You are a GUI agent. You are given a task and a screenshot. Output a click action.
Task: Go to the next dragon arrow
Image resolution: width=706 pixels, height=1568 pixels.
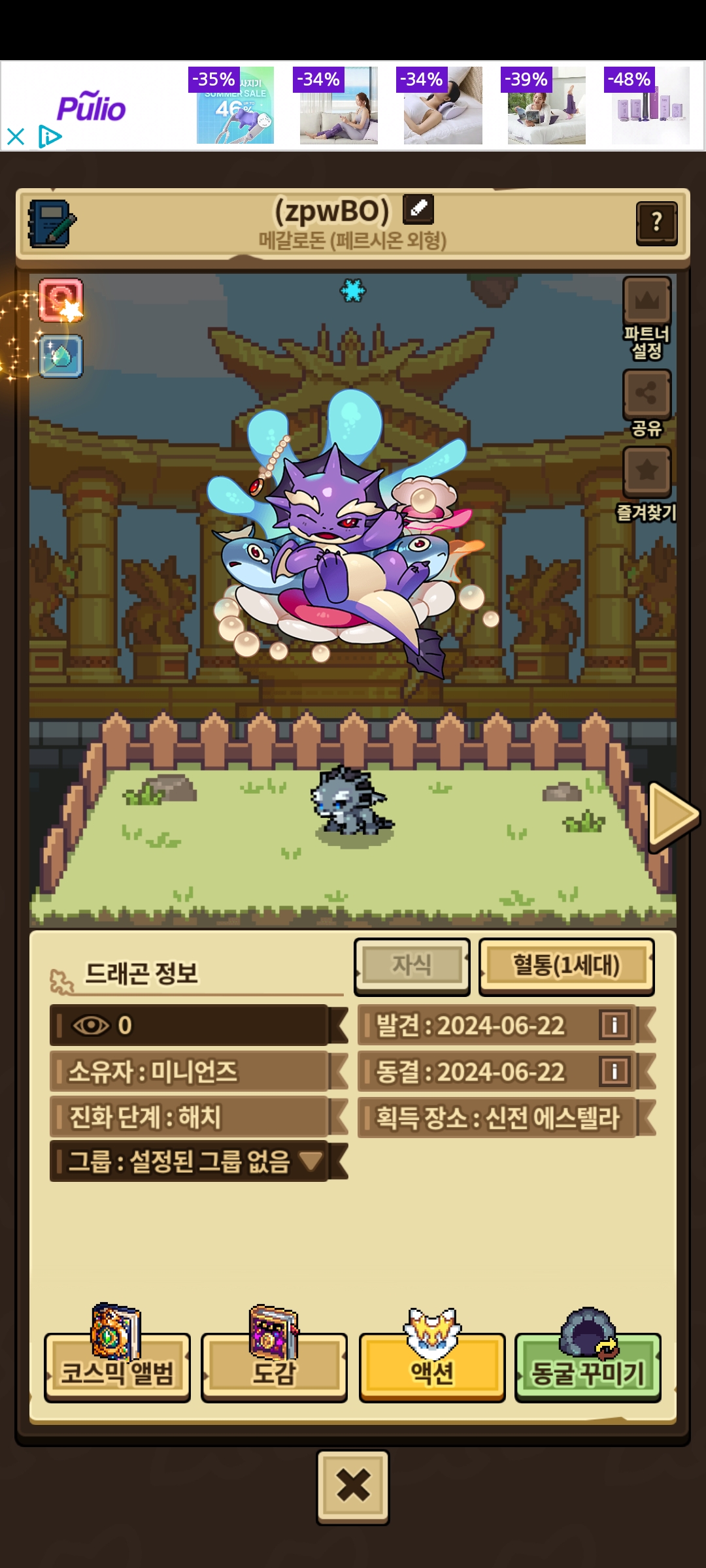[x=673, y=816]
